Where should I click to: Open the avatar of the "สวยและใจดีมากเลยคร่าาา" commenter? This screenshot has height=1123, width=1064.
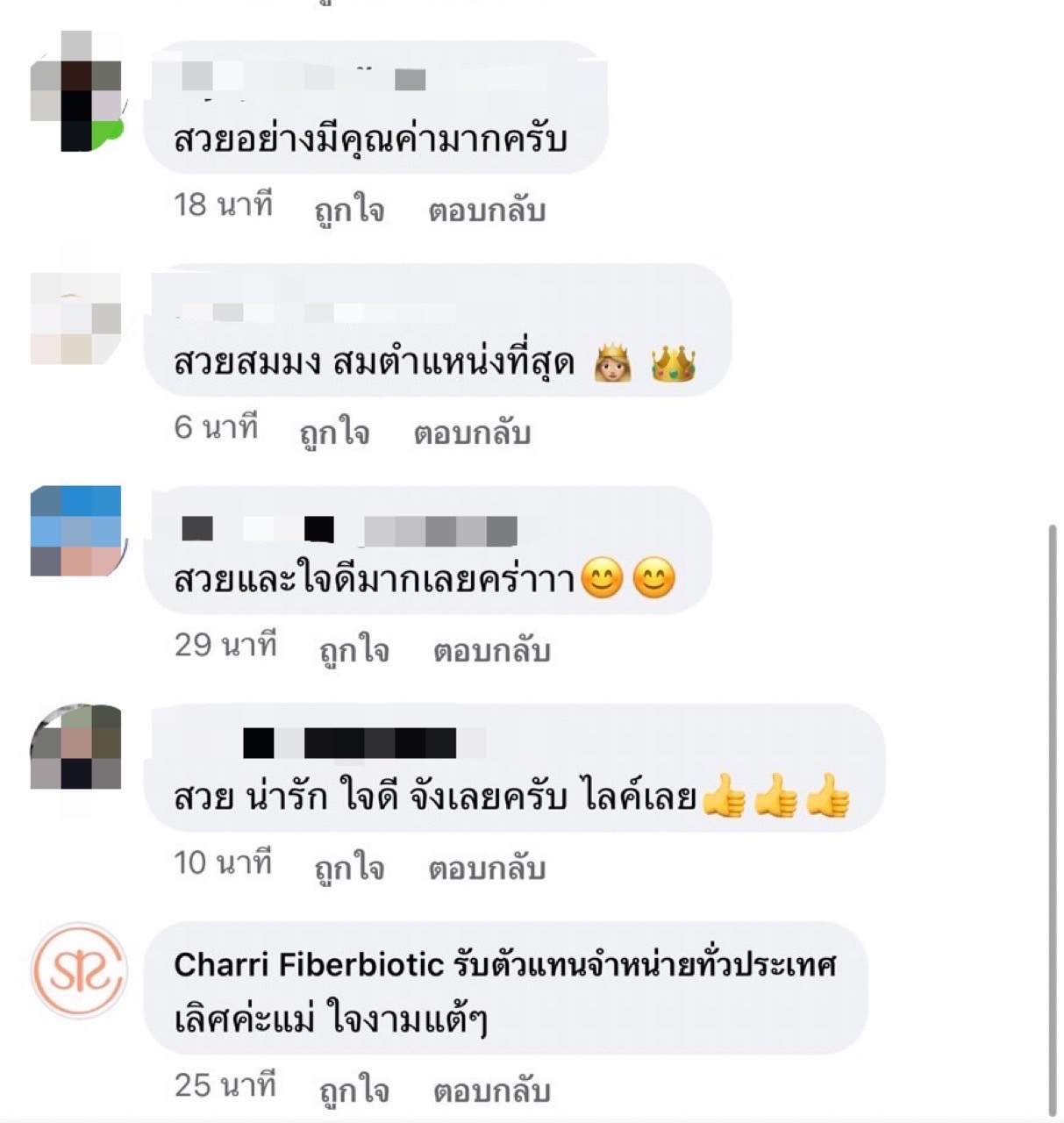(x=76, y=532)
